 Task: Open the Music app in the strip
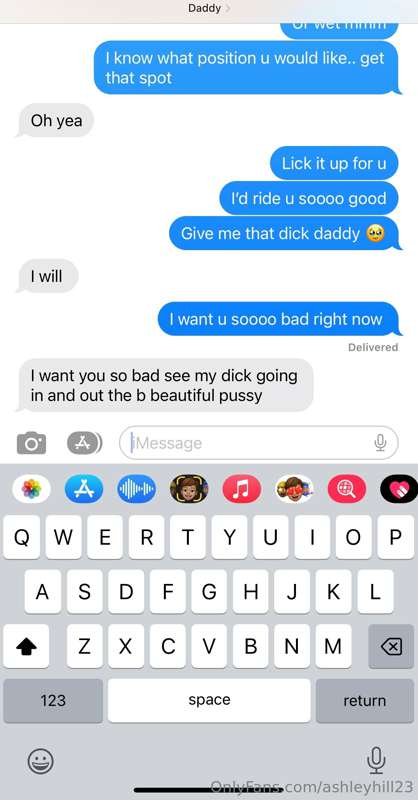click(x=242, y=489)
